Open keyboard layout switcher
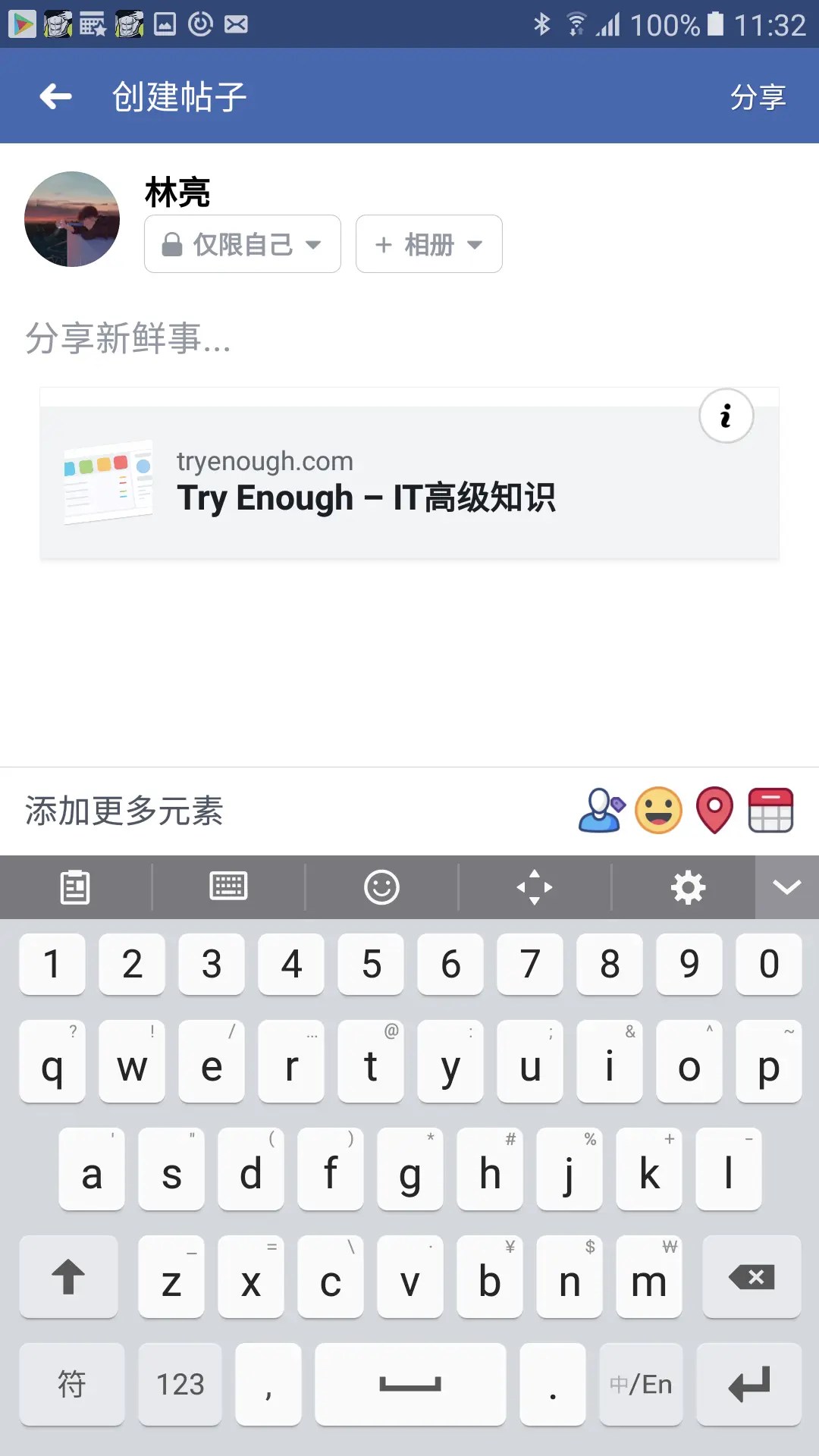 tap(228, 887)
